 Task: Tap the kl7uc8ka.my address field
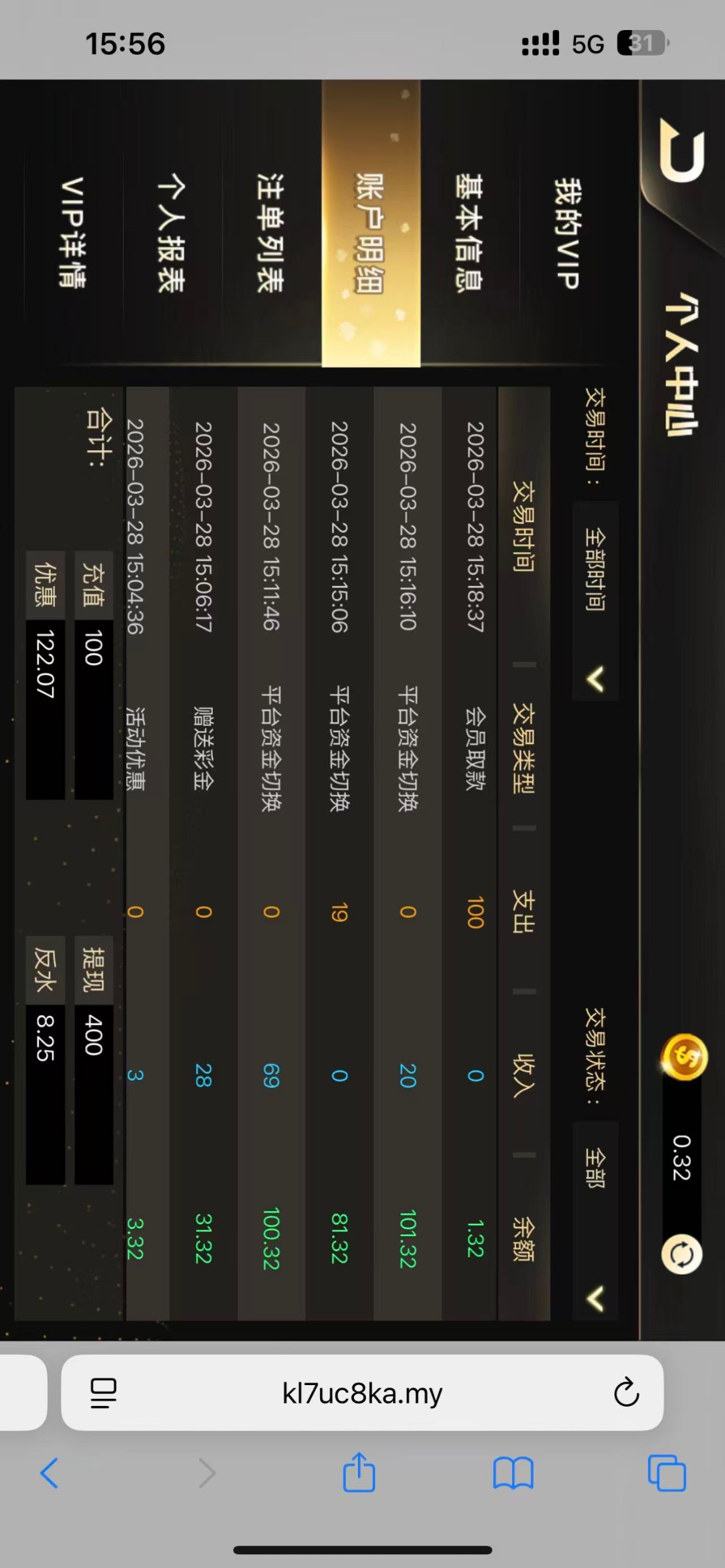[362, 1392]
